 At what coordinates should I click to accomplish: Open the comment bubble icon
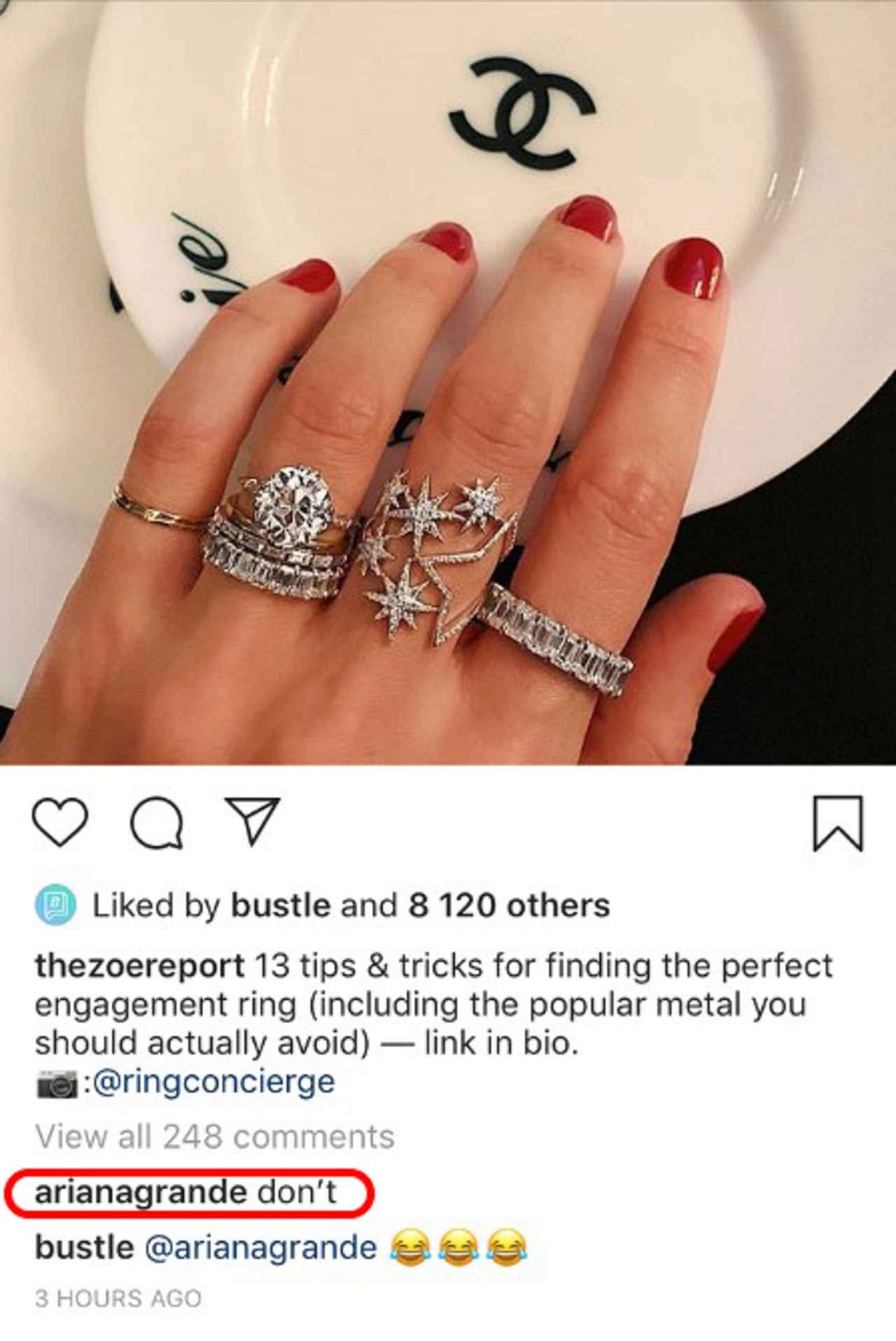(x=157, y=824)
